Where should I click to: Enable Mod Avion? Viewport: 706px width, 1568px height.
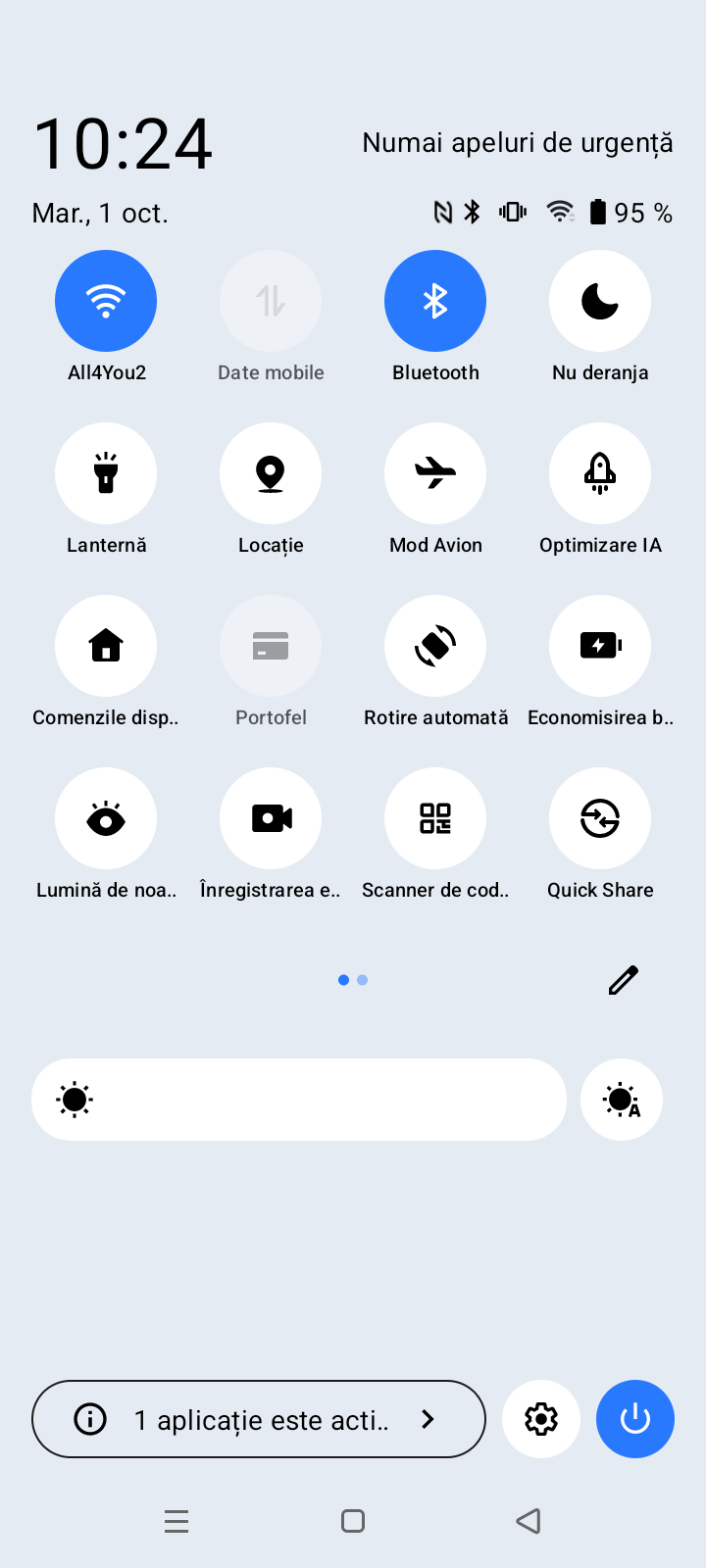tap(435, 473)
